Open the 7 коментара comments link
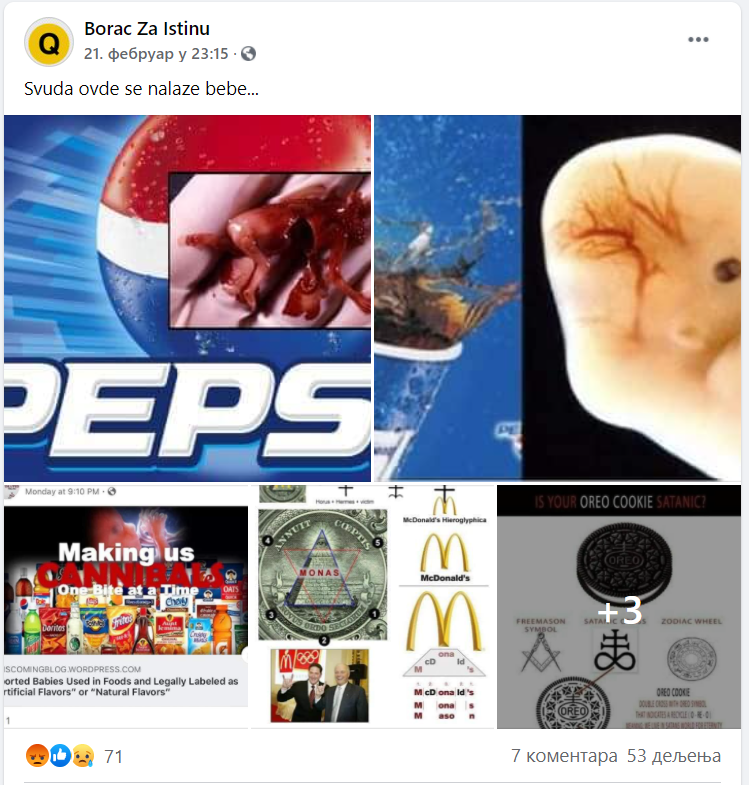 (563, 756)
